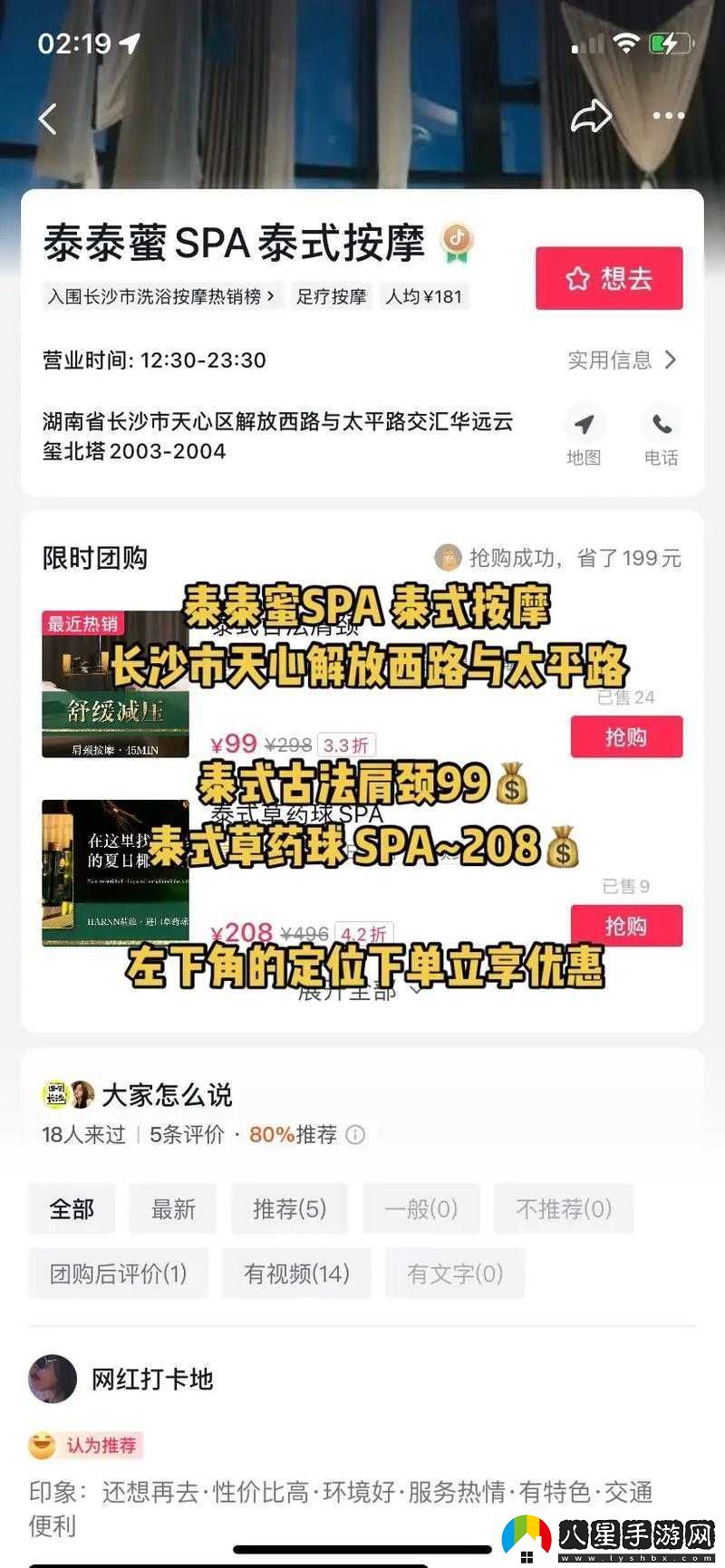The image size is (725, 1568).
Task: Tap the back arrow at top left
Action: 48,118
